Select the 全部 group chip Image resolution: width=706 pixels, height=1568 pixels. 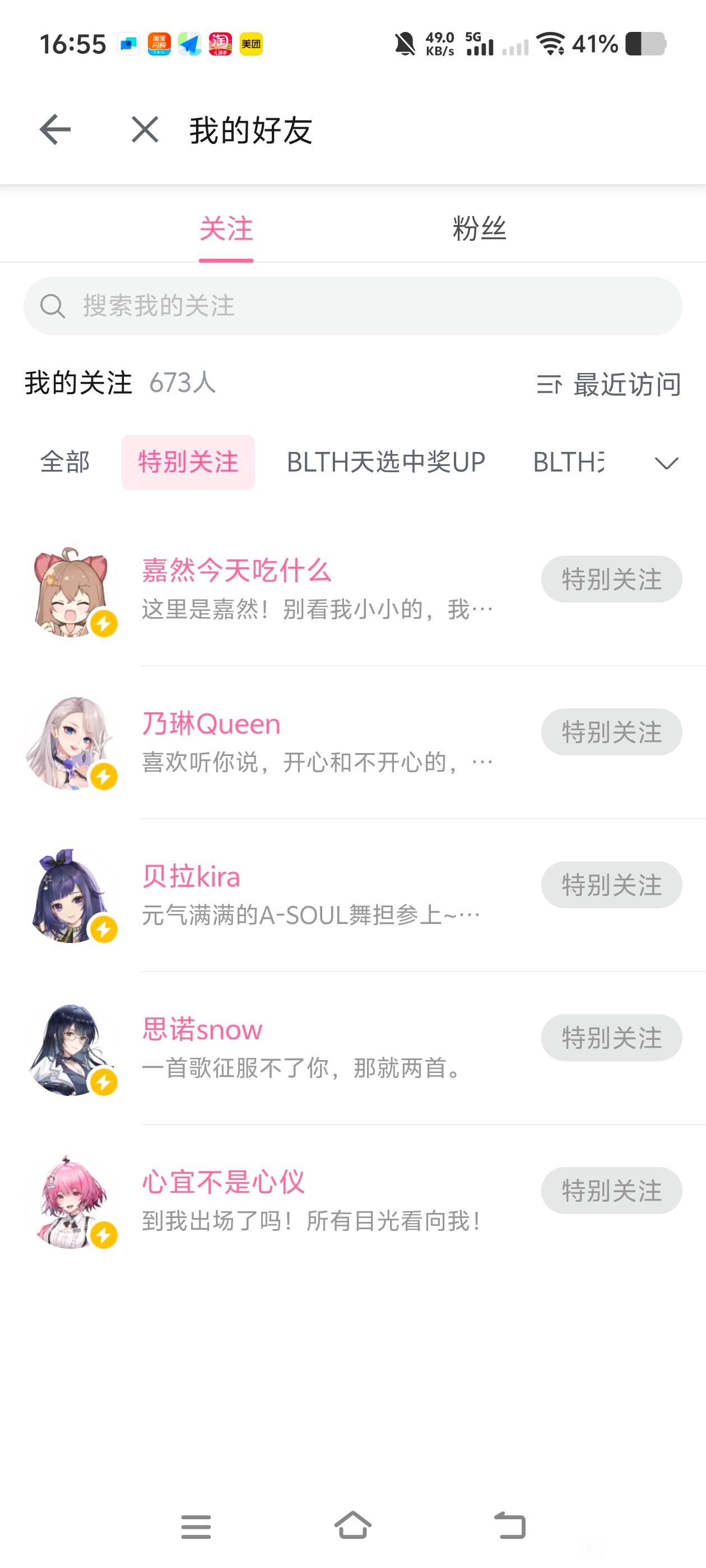65,462
